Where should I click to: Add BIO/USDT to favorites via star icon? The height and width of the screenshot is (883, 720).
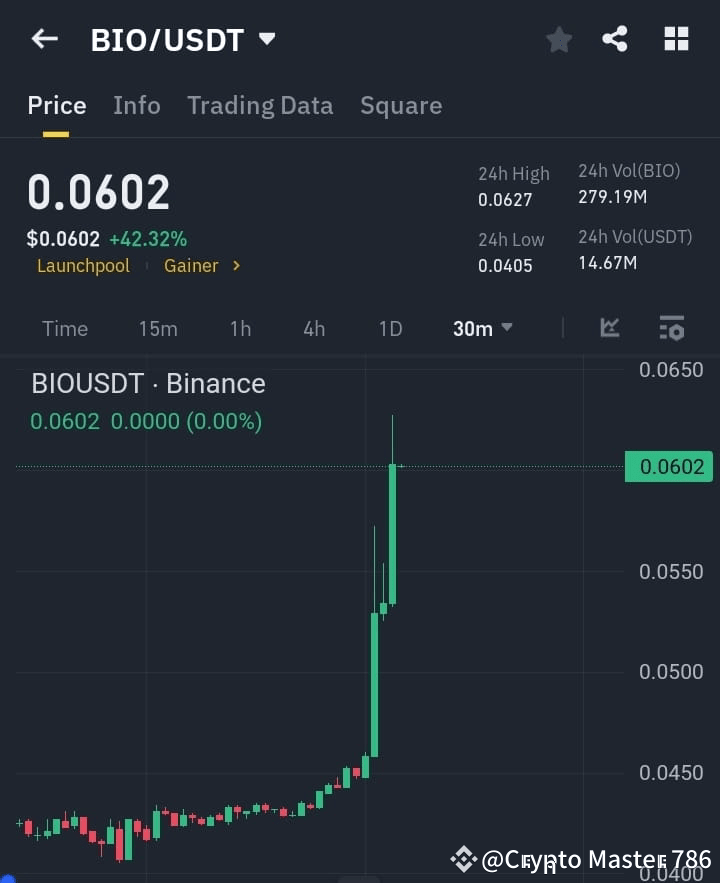pos(558,39)
